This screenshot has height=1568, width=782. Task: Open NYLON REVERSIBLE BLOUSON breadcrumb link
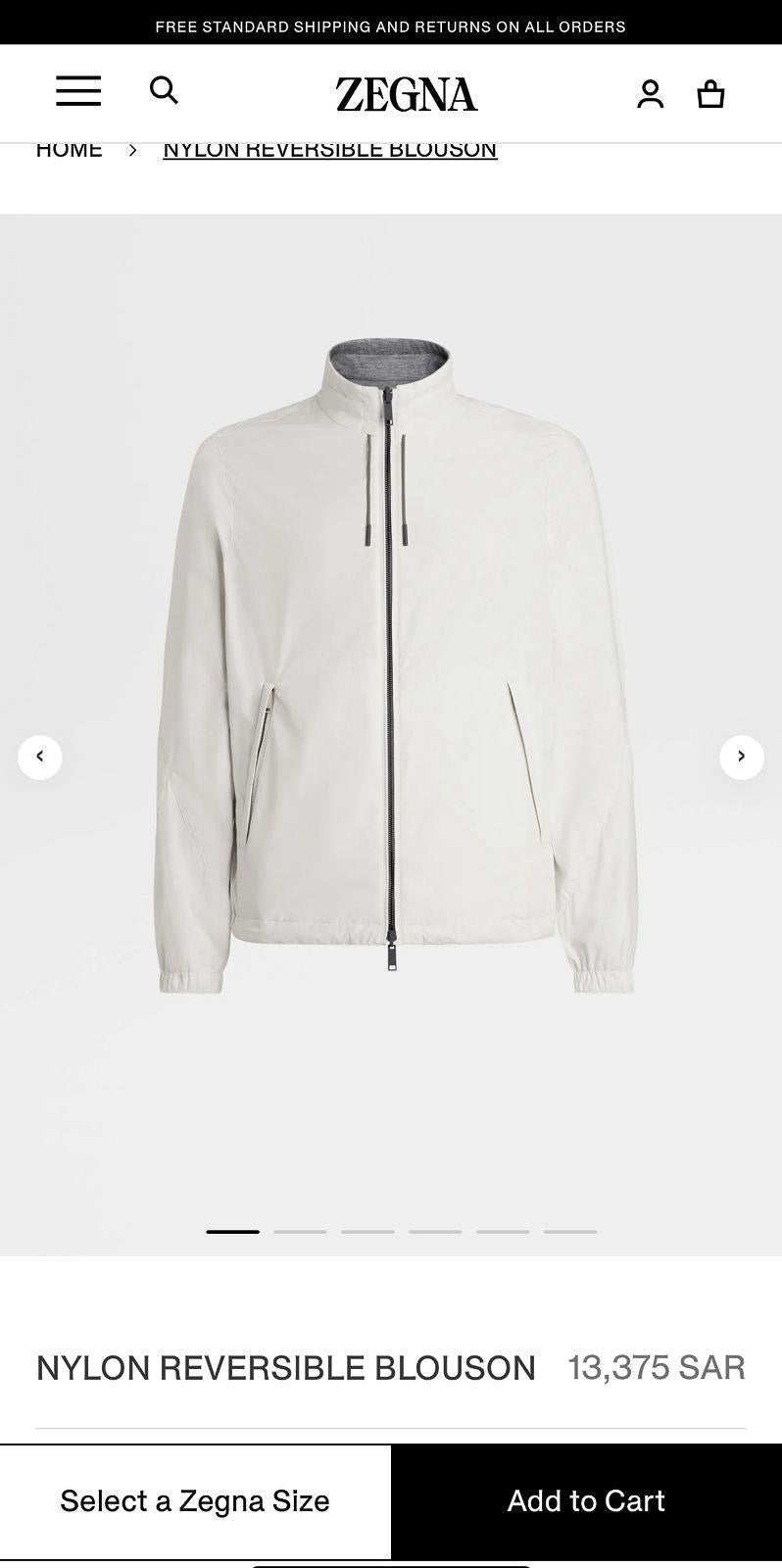coord(329,149)
